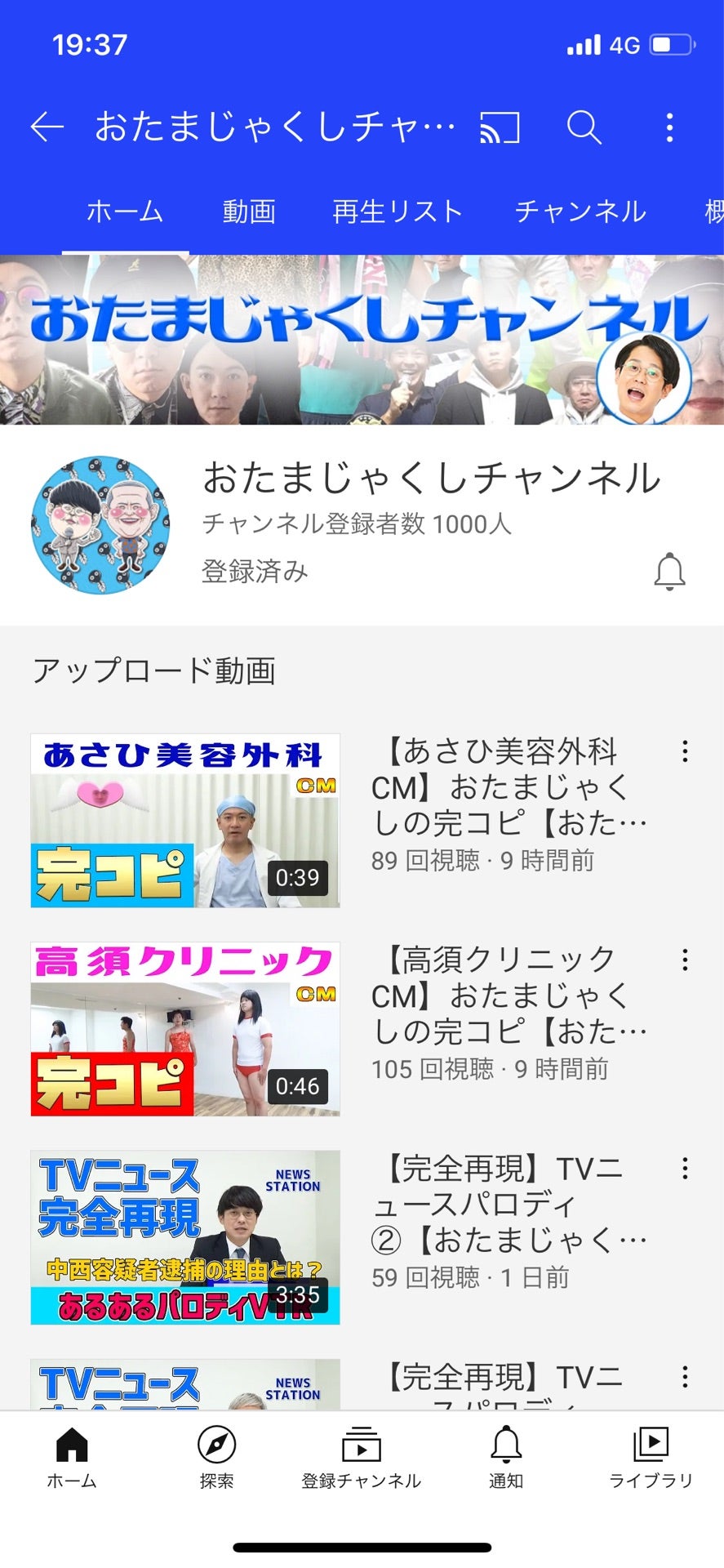Screen dimensions: 724x1568
Task: Switch to the 動画 tab
Action: [x=247, y=211]
